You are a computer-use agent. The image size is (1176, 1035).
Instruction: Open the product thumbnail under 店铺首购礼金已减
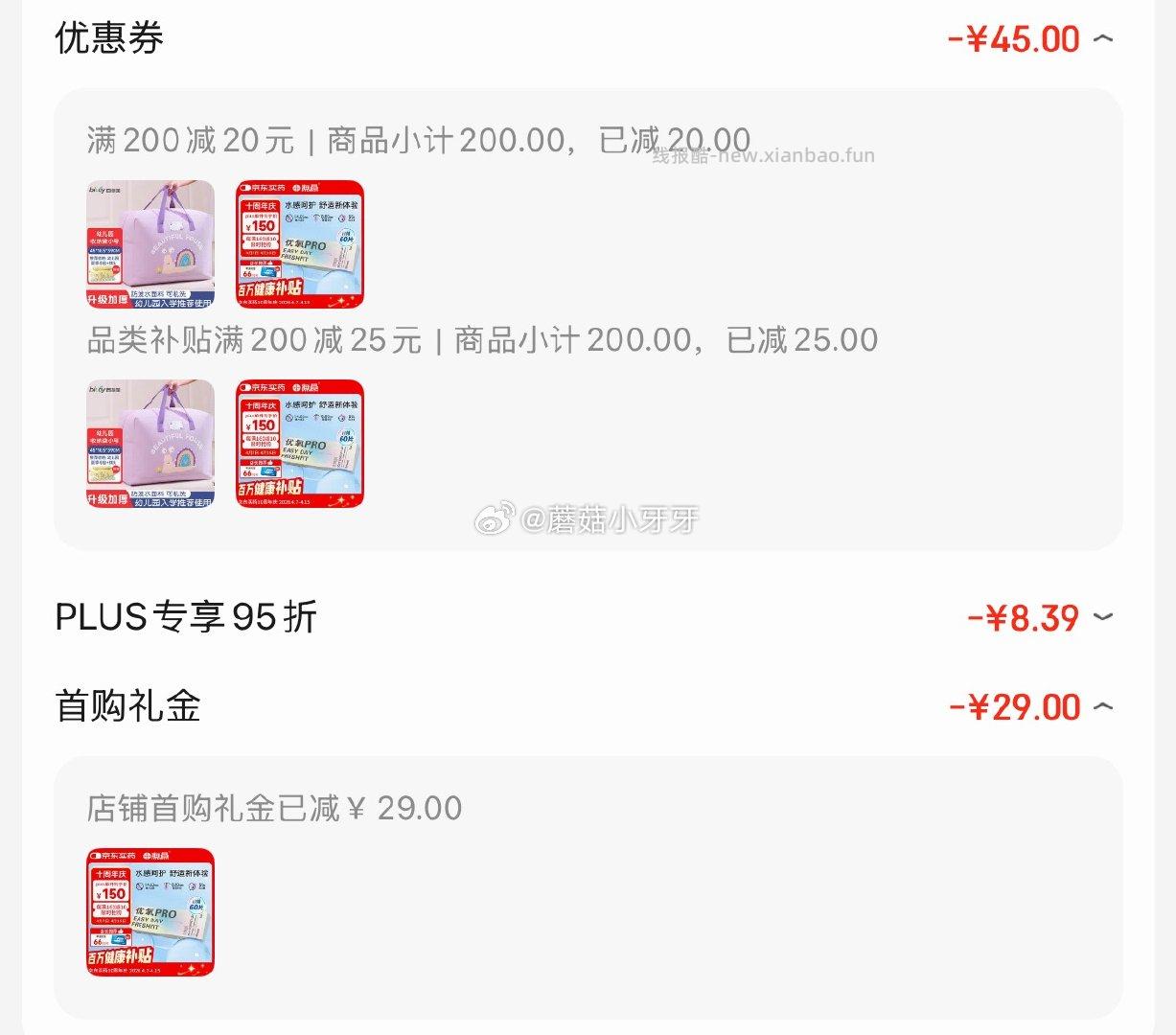(x=150, y=912)
